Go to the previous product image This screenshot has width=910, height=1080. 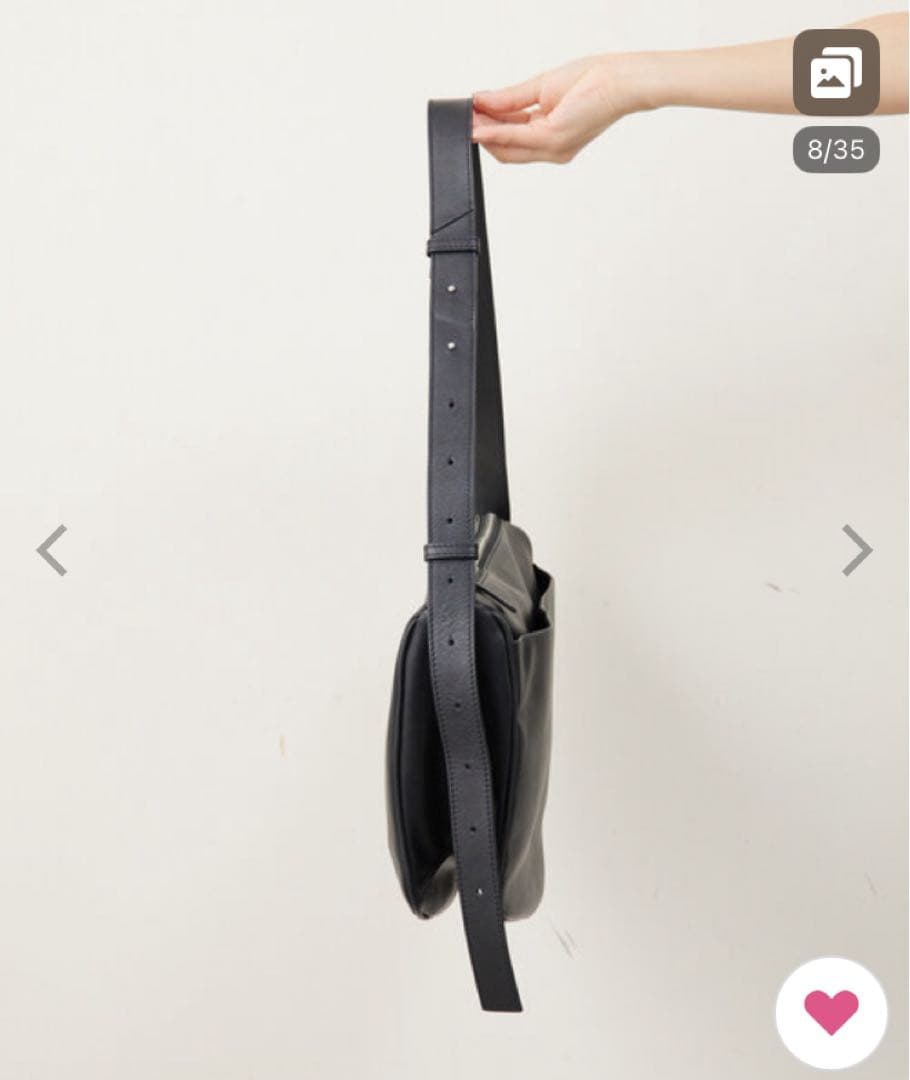click(x=52, y=550)
